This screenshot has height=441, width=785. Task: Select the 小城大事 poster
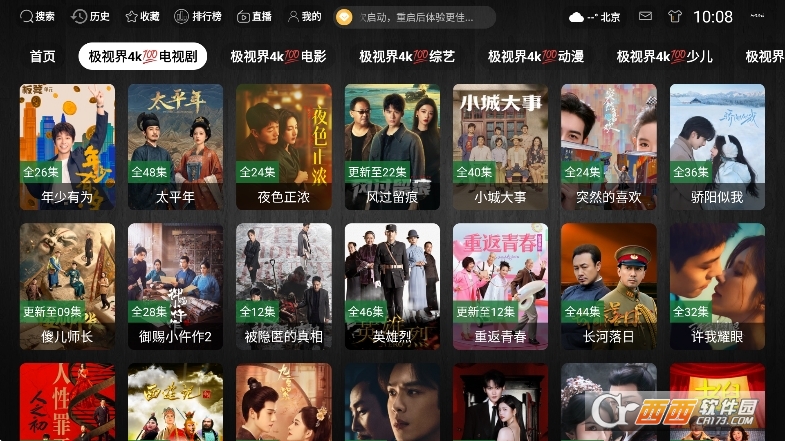pyautogui.click(x=500, y=145)
